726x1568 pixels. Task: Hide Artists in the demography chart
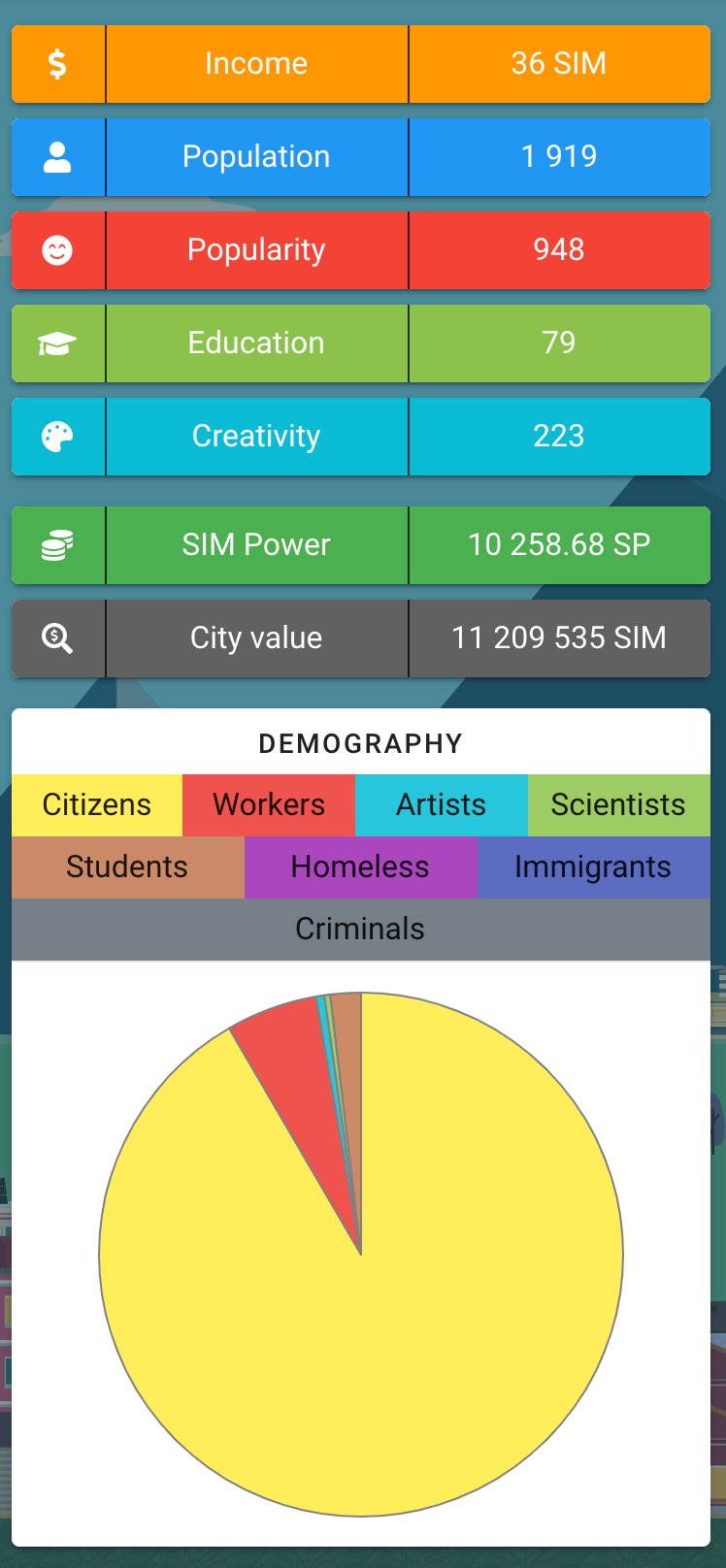pos(442,805)
